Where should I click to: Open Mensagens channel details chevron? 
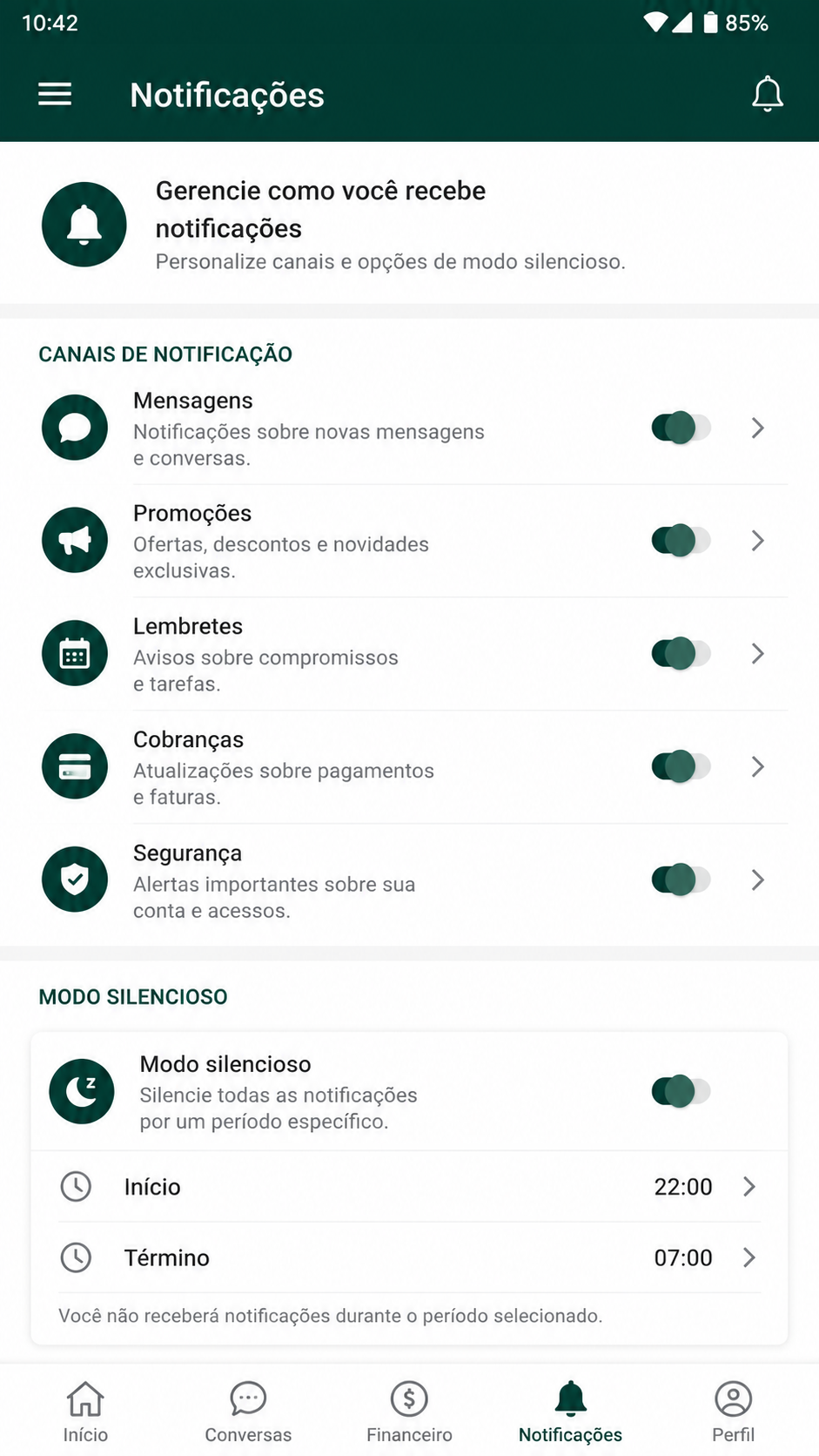(757, 428)
